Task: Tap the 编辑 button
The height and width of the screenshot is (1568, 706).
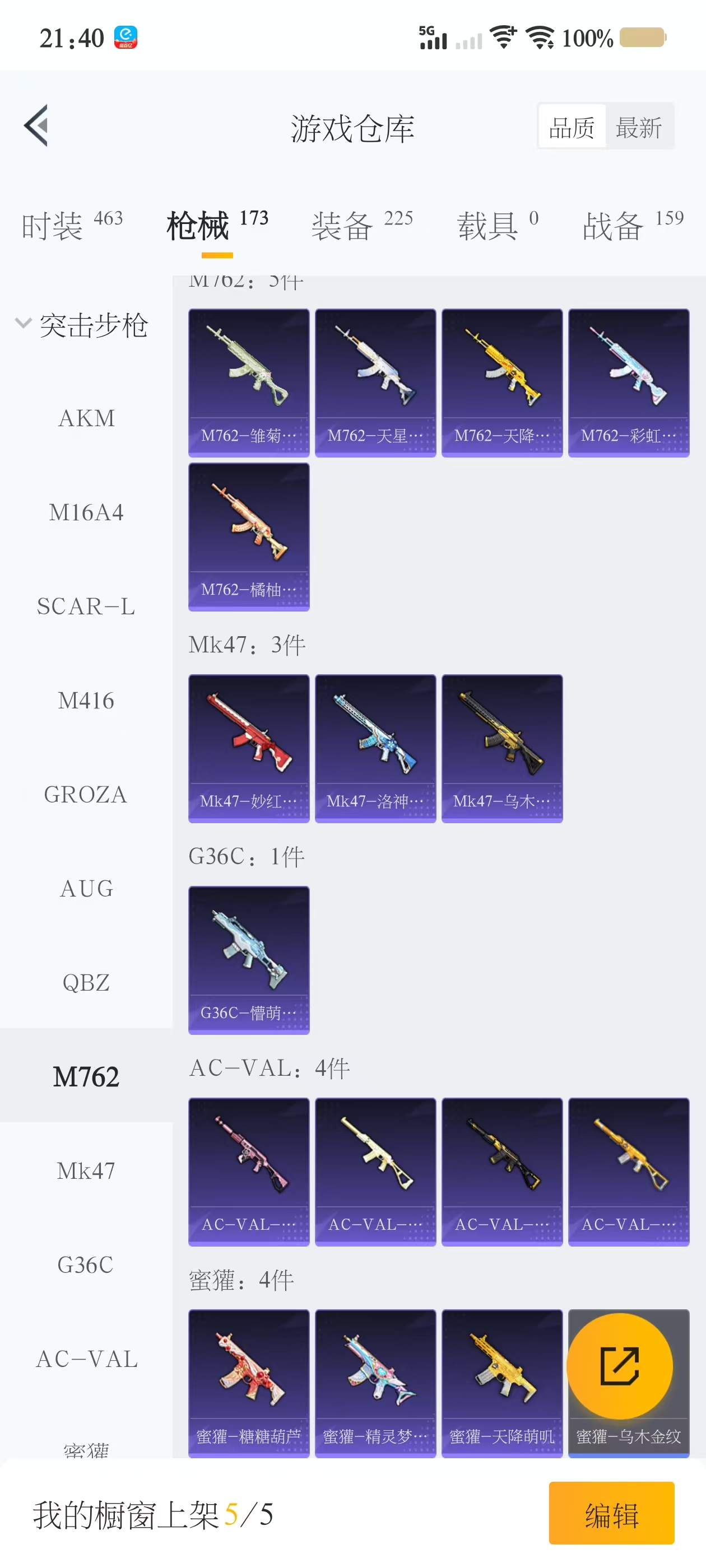Action: pos(611,1513)
